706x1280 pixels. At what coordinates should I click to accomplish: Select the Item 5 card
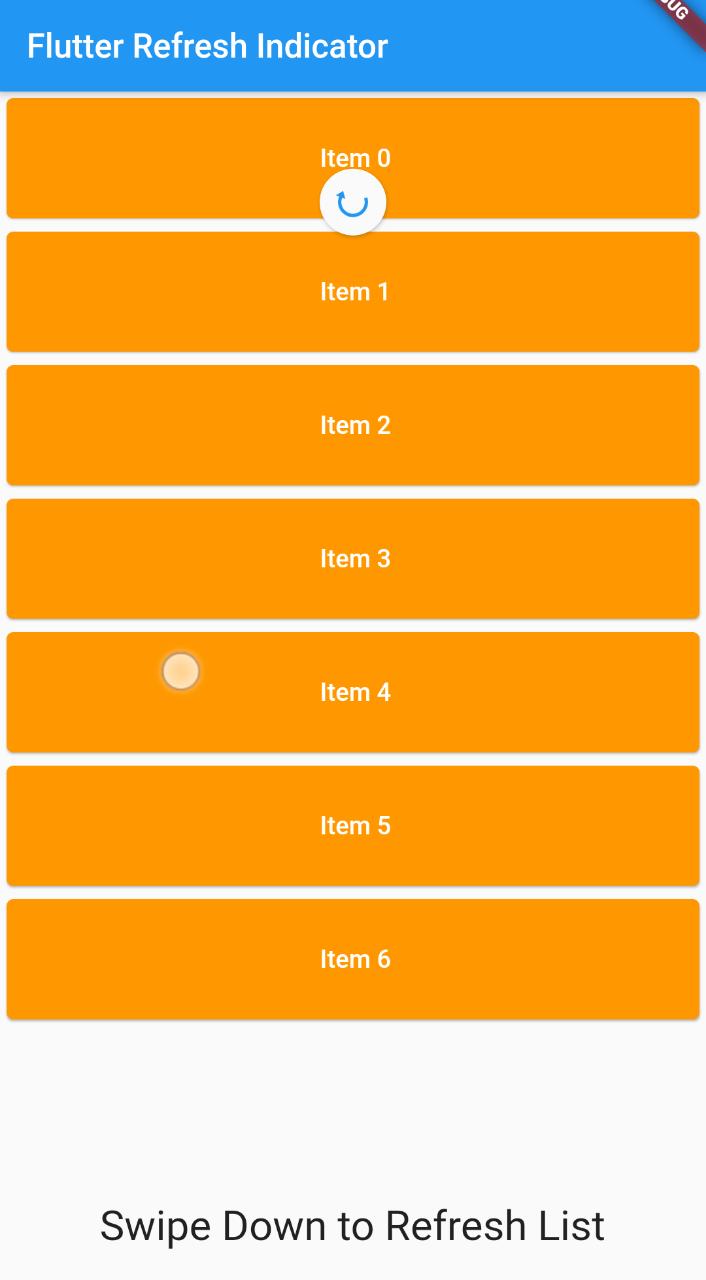tap(353, 826)
